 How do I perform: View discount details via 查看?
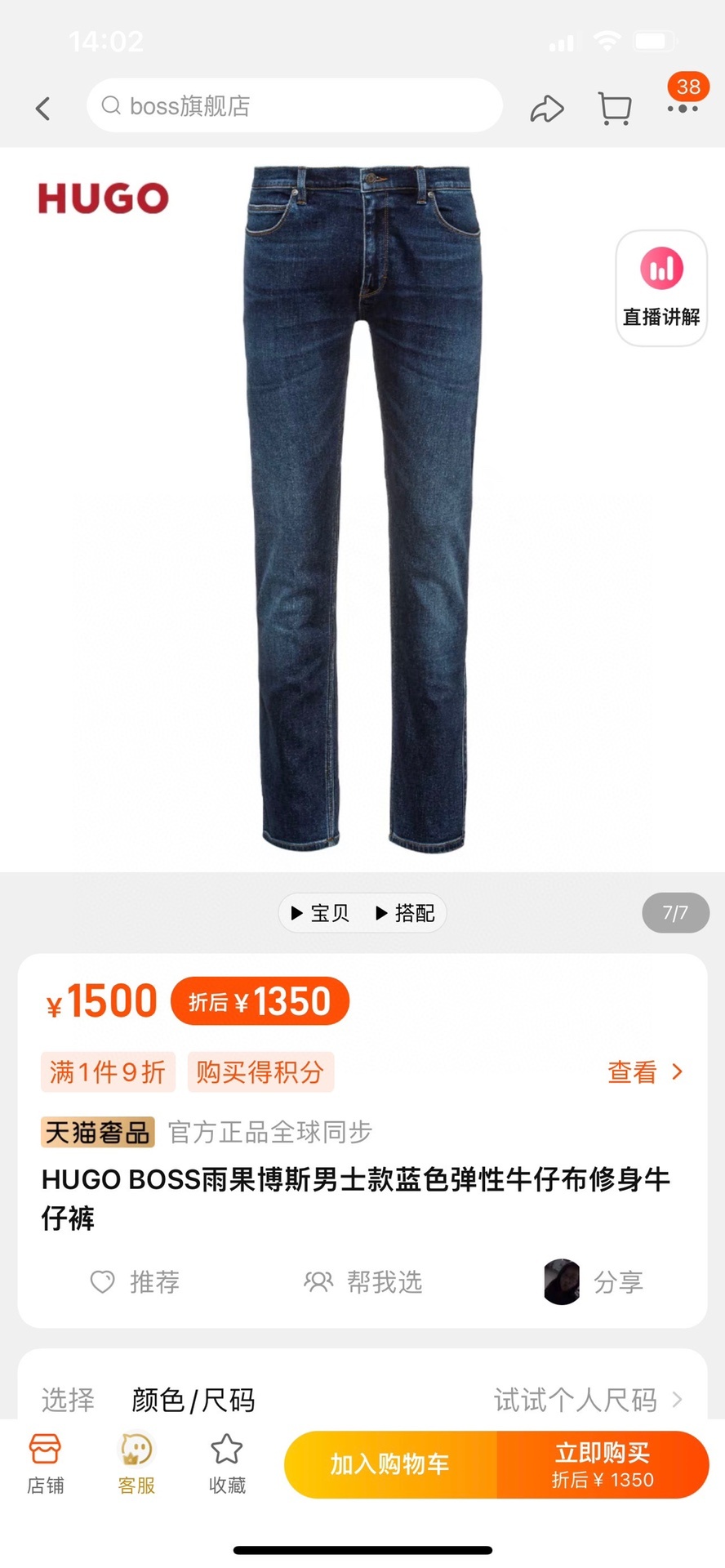(643, 1072)
